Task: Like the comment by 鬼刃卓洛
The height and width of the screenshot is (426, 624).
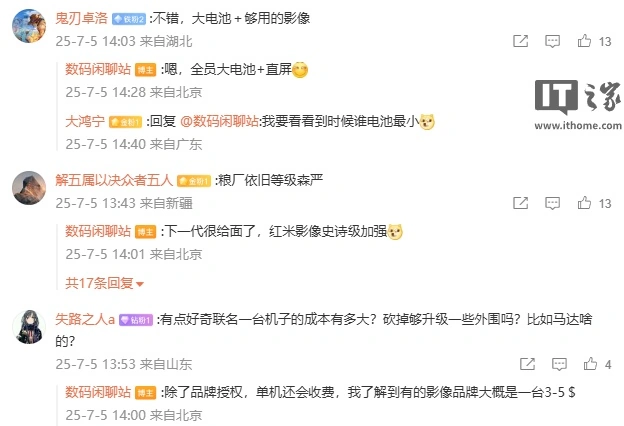Action: pyautogui.click(x=589, y=42)
